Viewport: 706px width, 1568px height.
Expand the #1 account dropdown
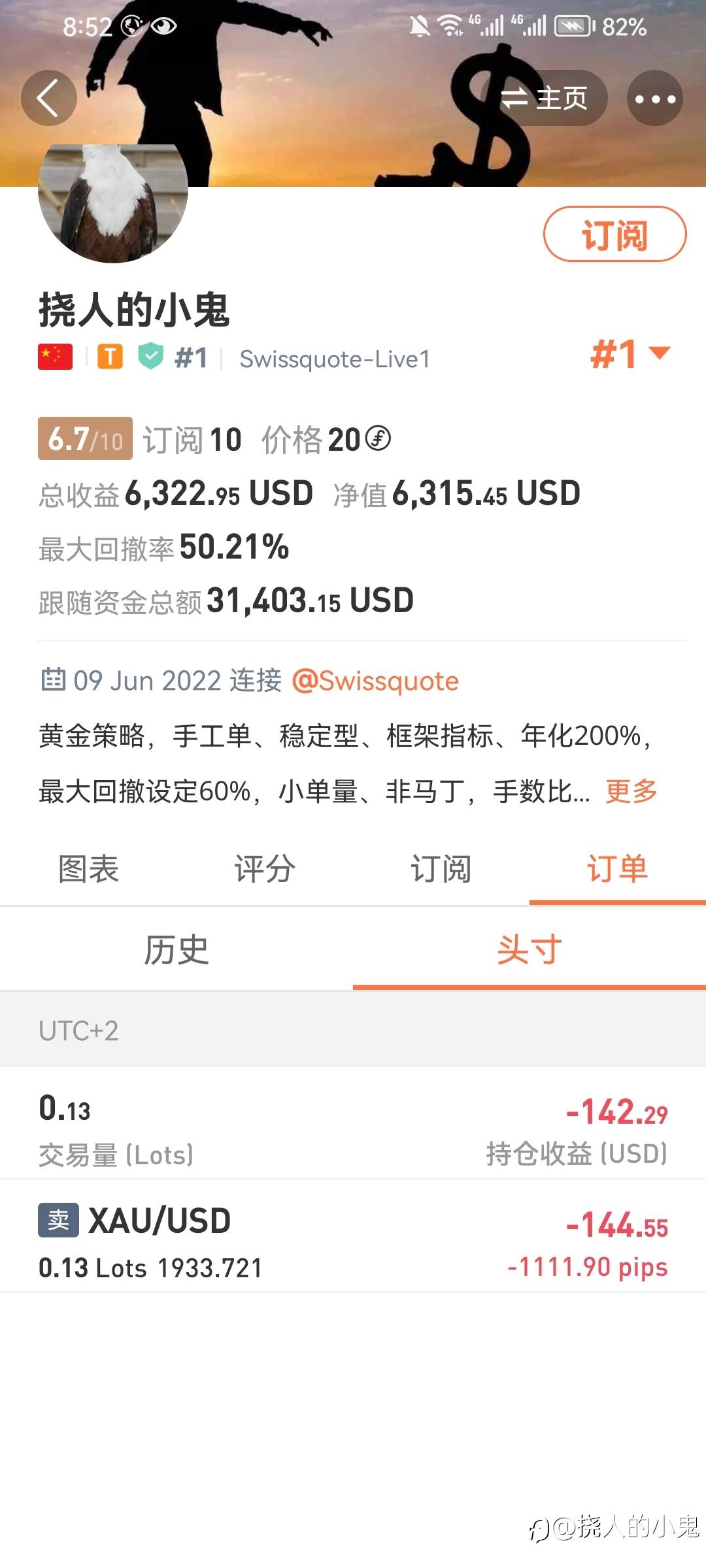click(x=630, y=354)
